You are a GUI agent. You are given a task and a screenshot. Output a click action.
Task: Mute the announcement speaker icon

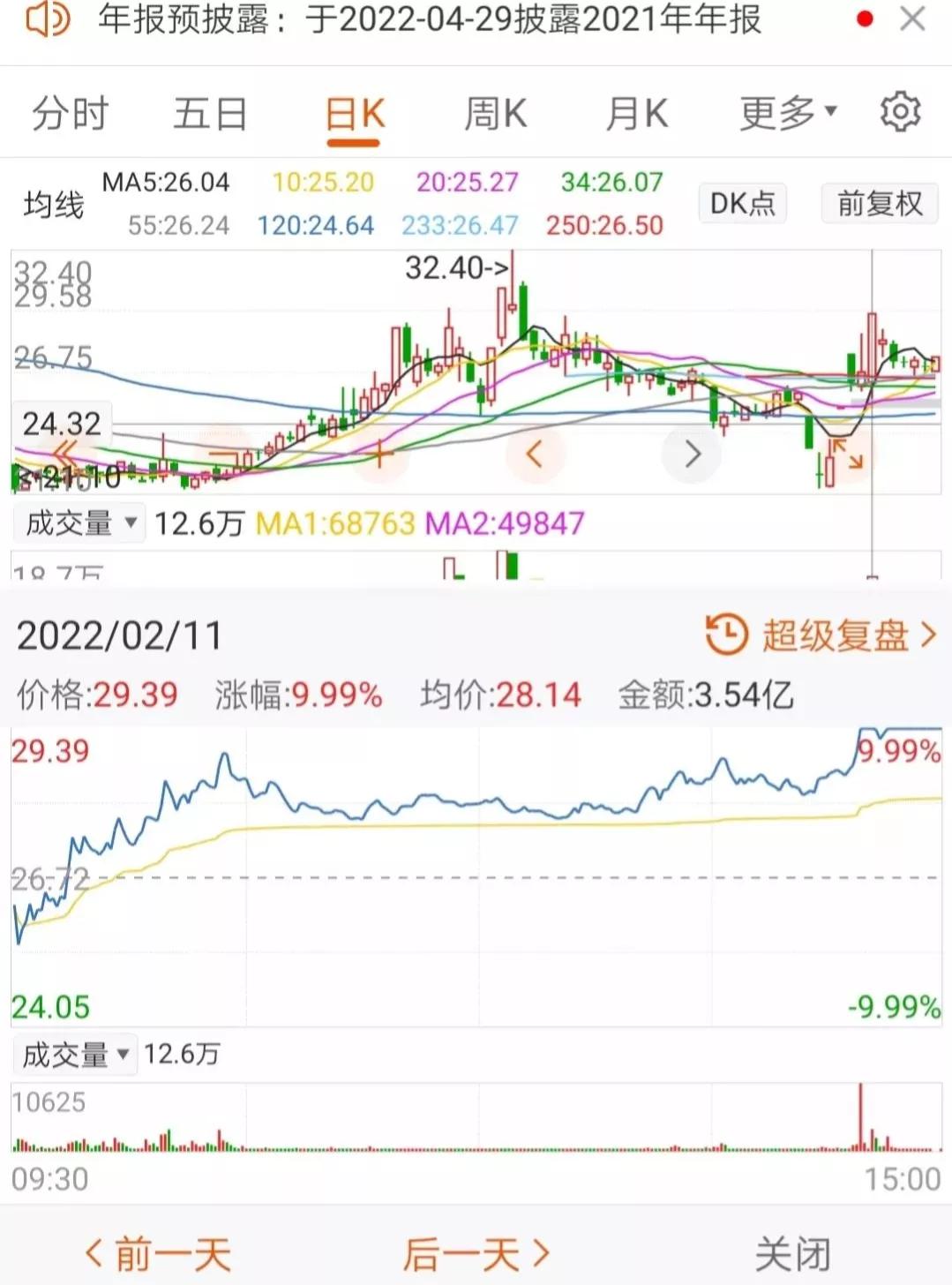pos(49,21)
